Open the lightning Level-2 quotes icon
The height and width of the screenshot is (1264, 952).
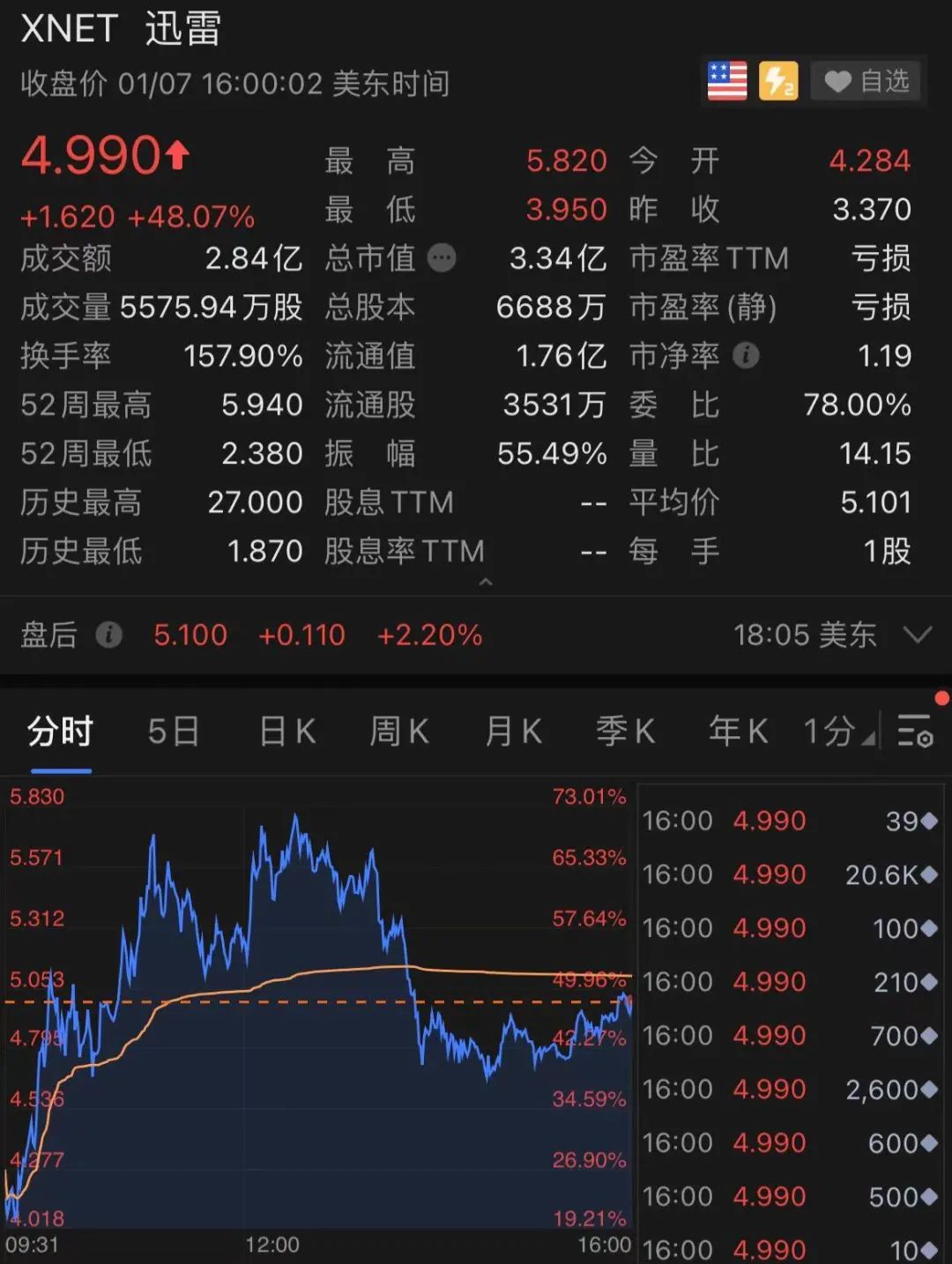coord(777,81)
